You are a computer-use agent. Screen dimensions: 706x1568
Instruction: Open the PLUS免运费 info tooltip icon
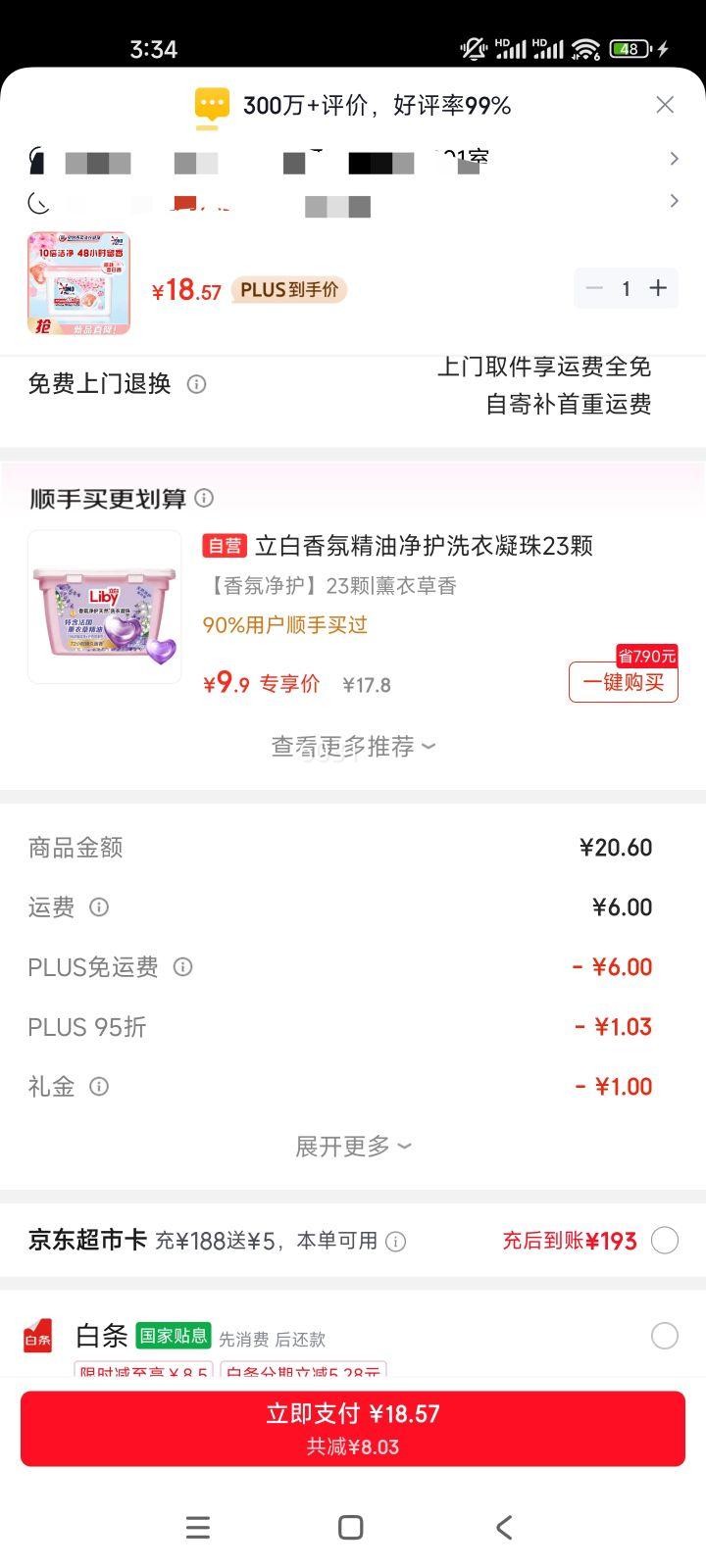pyautogui.click(x=182, y=967)
